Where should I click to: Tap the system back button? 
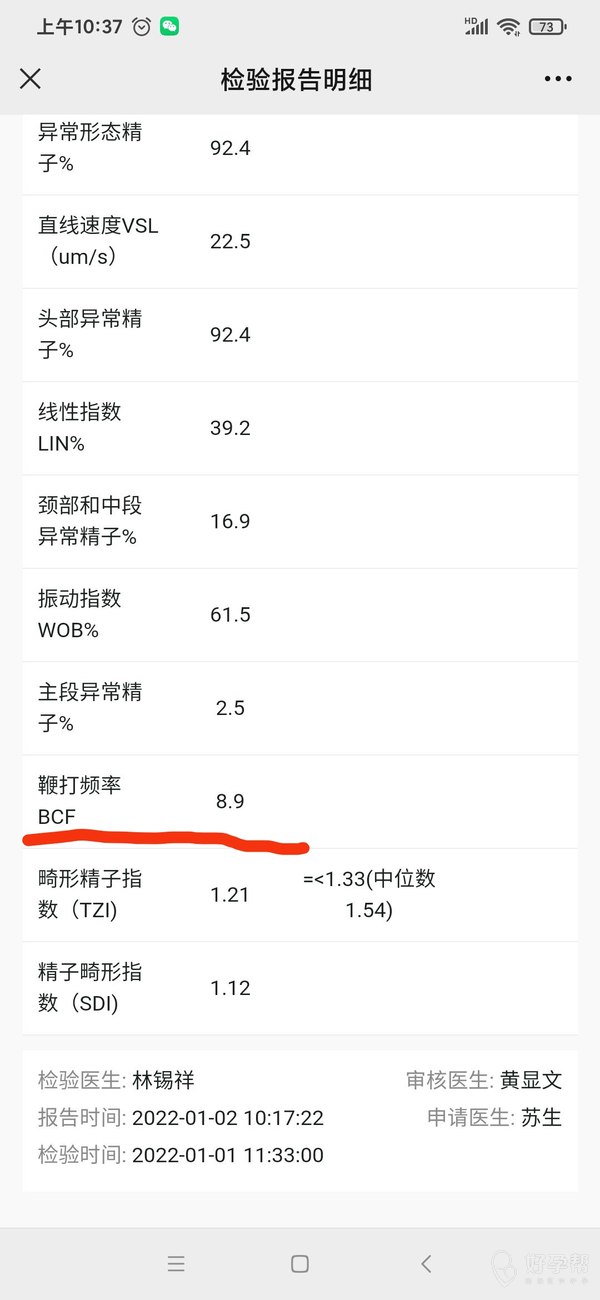pyautogui.click(x=426, y=1264)
